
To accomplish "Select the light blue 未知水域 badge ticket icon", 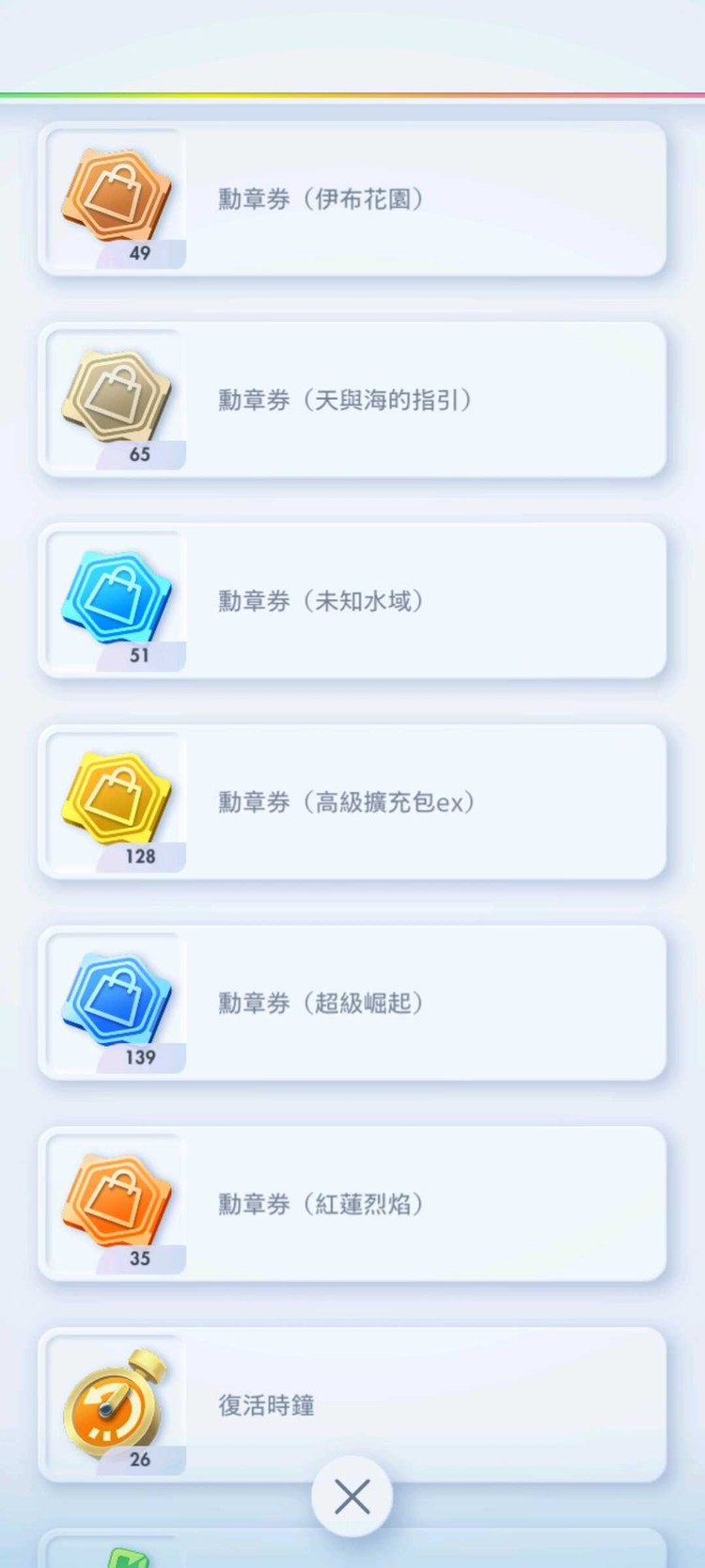I will (x=115, y=594).
